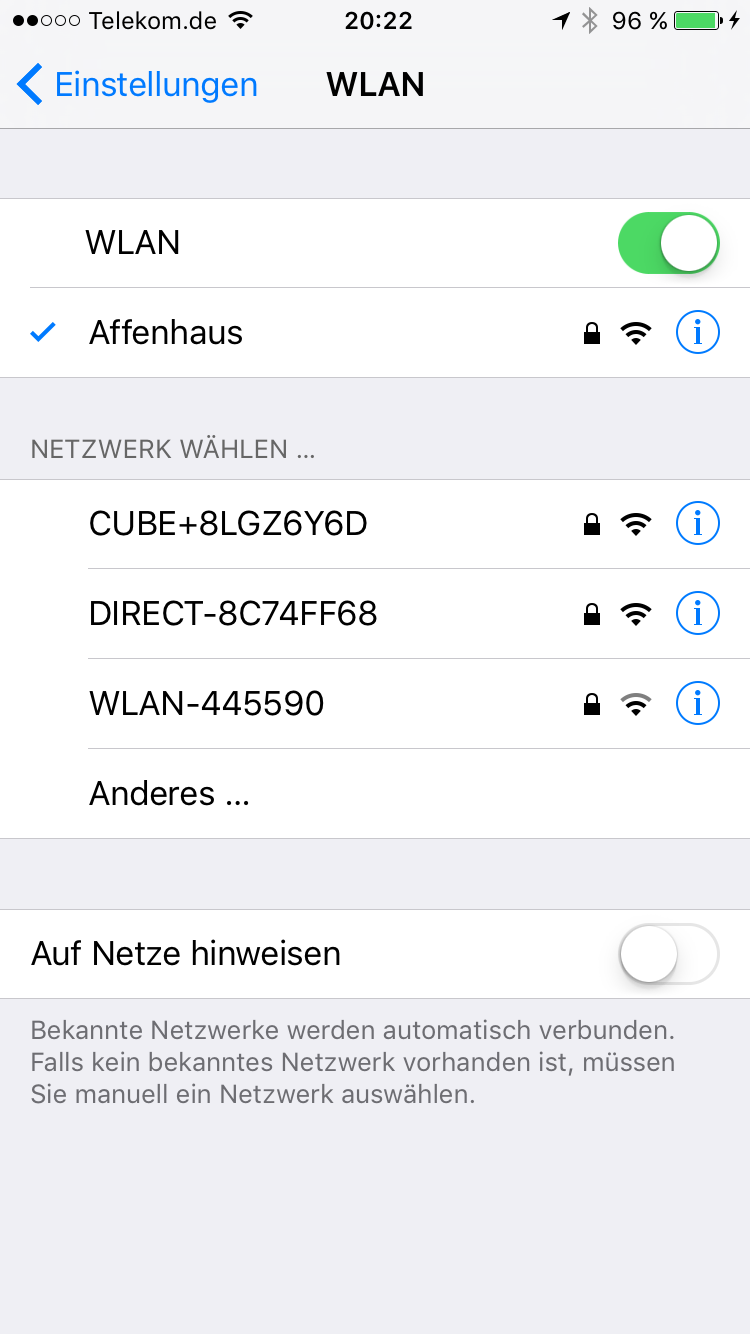Go back to Einstellungen
750x1334 pixels.
click(x=138, y=85)
